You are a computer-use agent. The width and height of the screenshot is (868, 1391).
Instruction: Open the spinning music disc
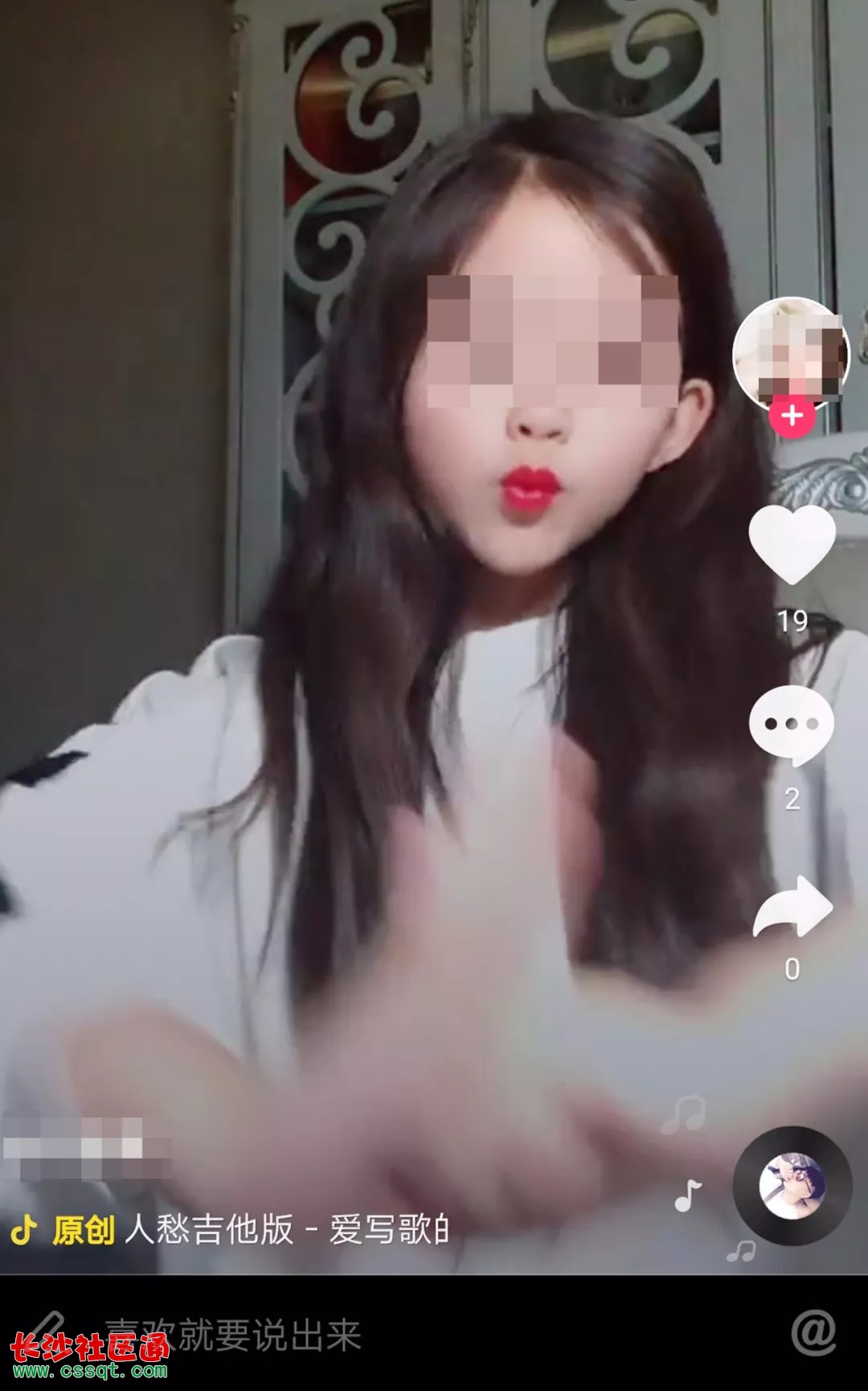(x=792, y=1185)
